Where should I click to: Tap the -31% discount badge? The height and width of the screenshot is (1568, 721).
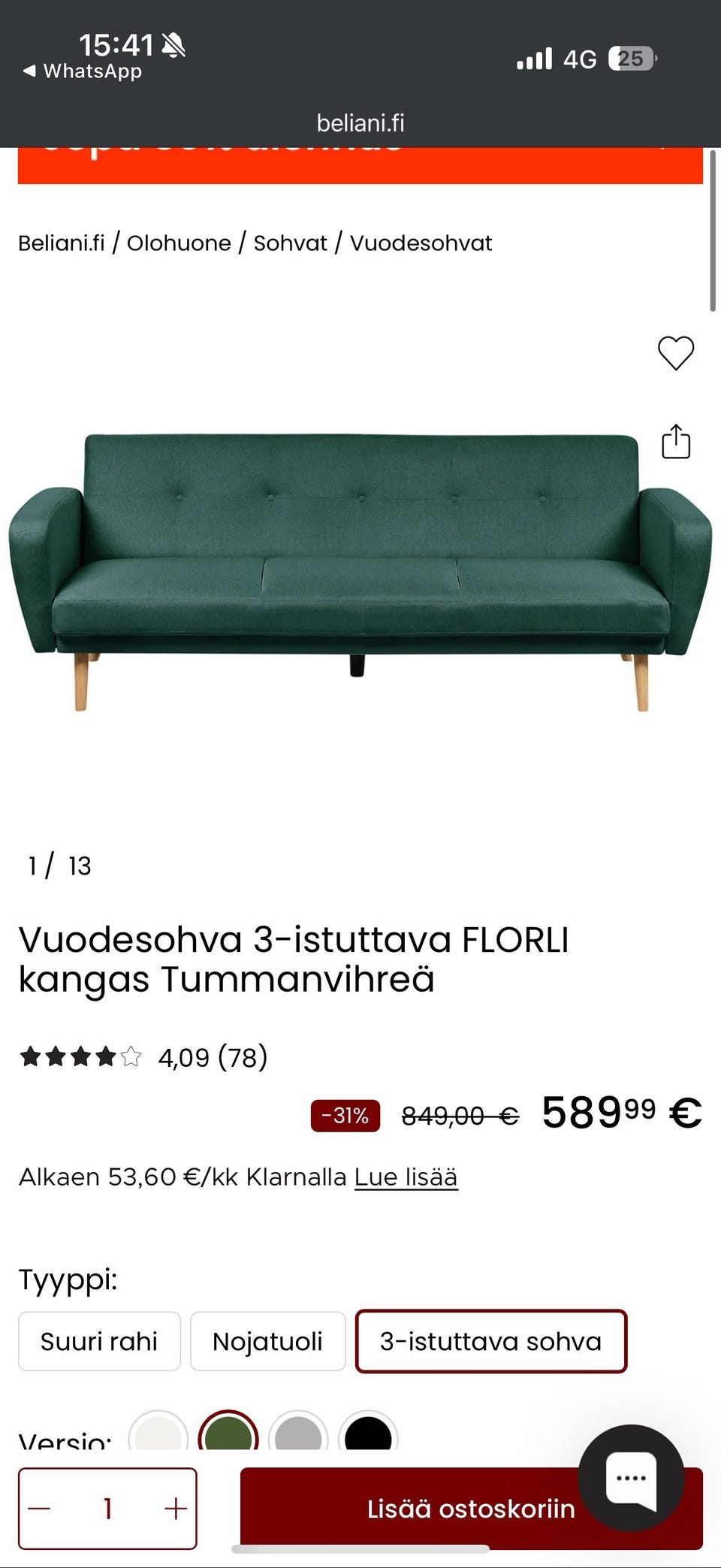(344, 1116)
